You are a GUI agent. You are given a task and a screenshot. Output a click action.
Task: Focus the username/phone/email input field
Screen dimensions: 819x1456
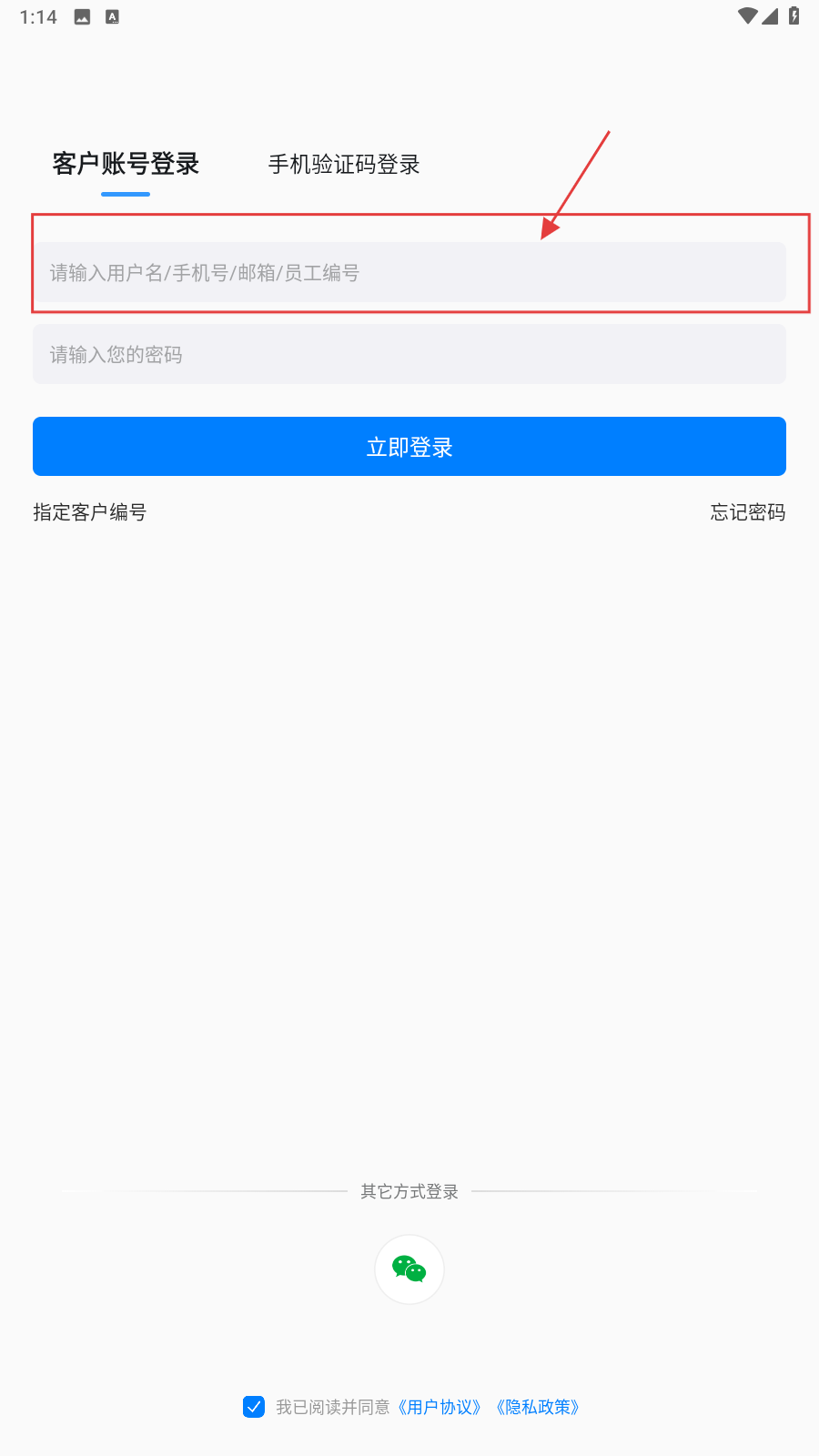click(409, 272)
